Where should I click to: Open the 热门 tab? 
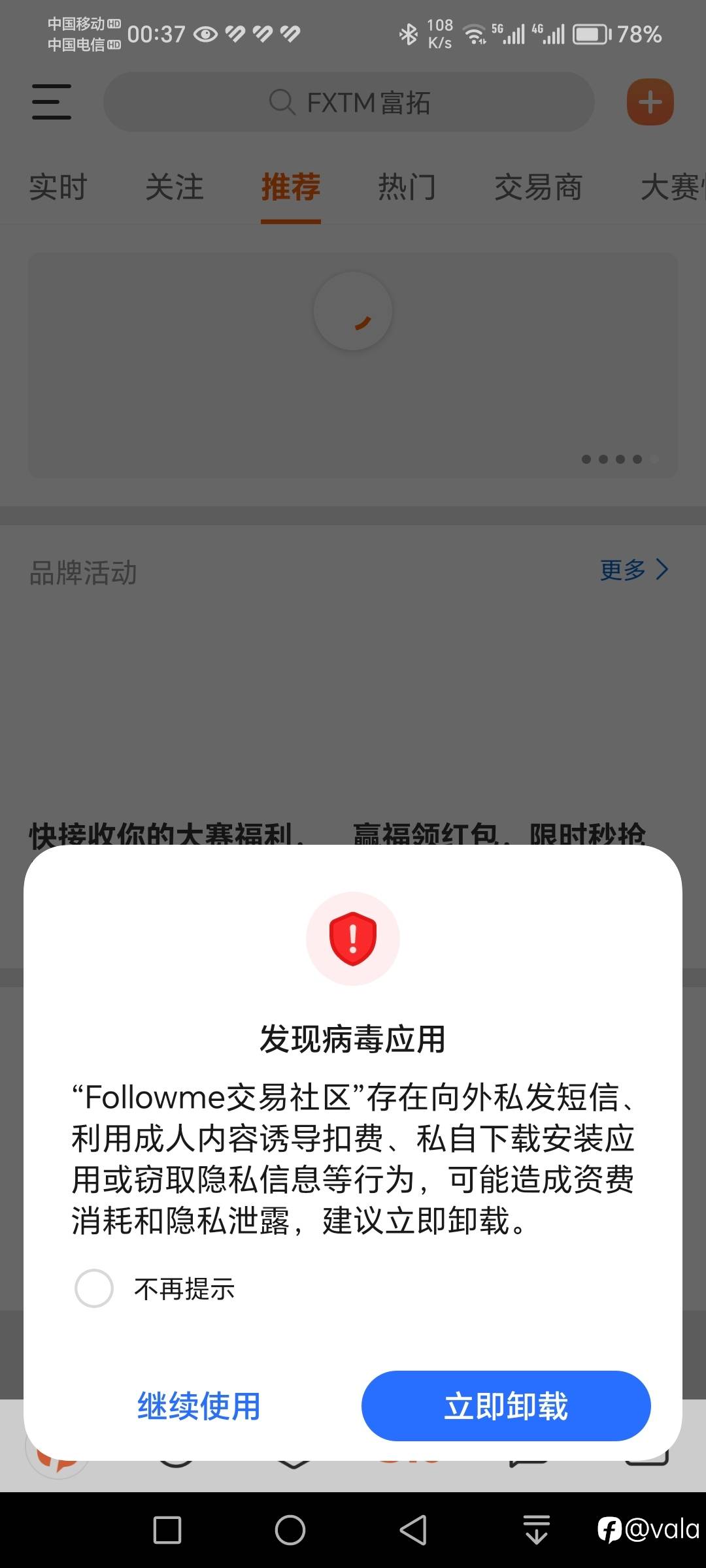pyautogui.click(x=406, y=188)
